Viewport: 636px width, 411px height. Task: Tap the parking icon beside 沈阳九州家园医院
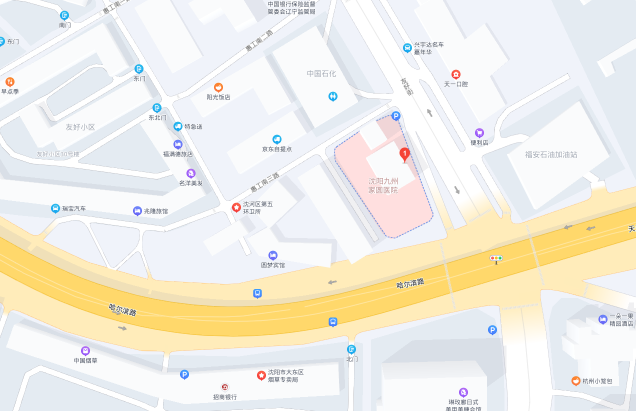[x=395, y=116]
